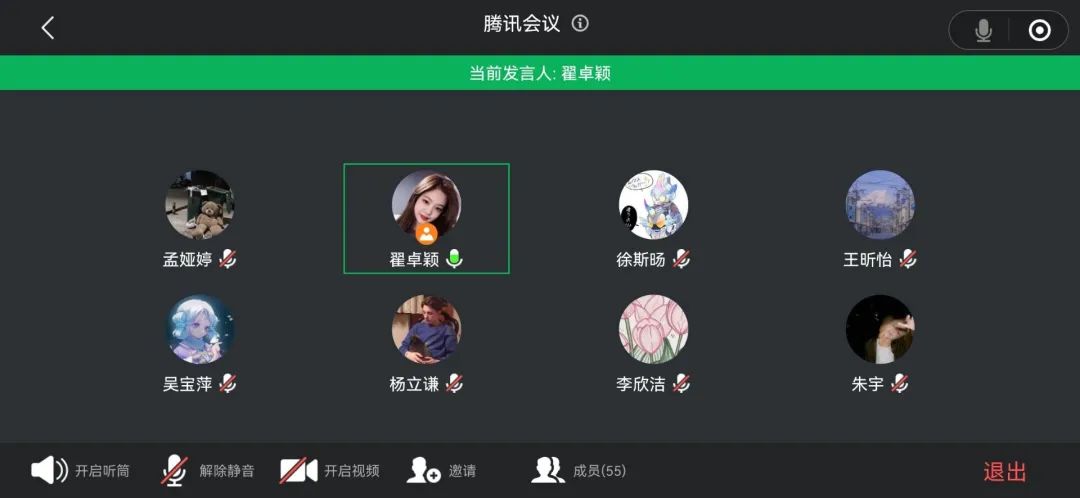1080x498 pixels.
Task: Tap on 王昕怡's avatar
Action: pos(880,205)
